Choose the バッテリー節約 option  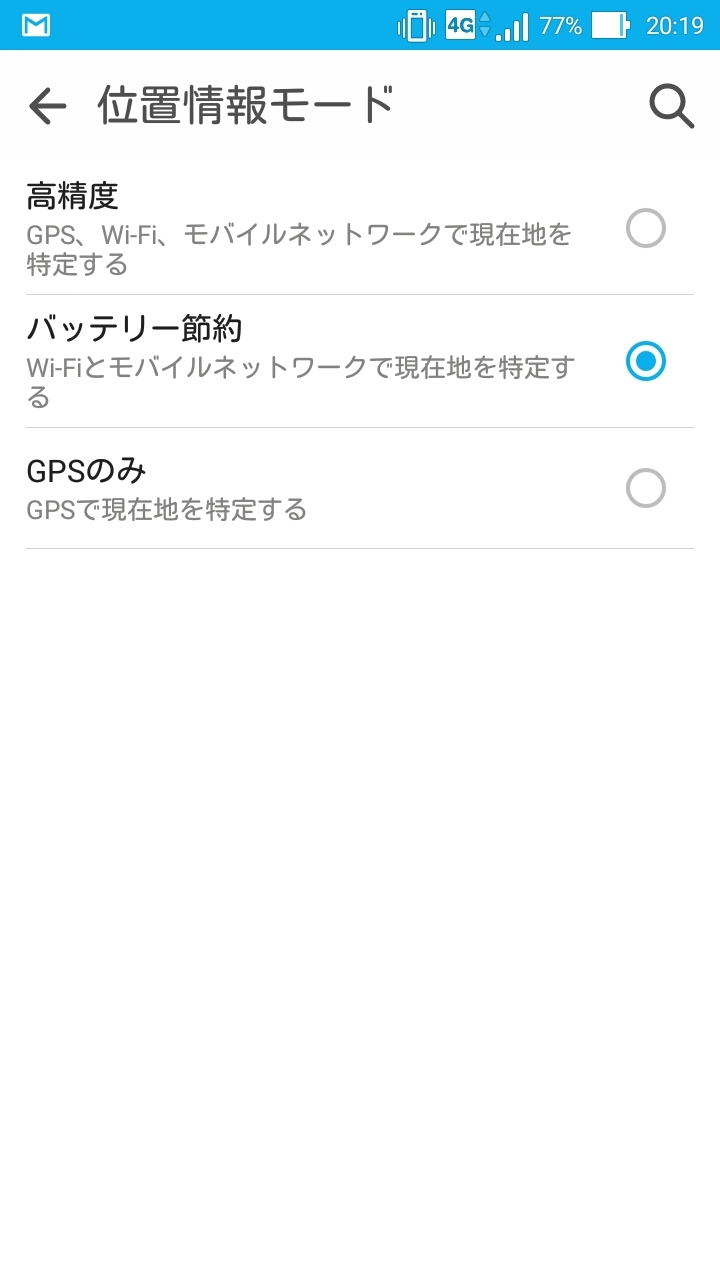pyautogui.click(x=645, y=361)
